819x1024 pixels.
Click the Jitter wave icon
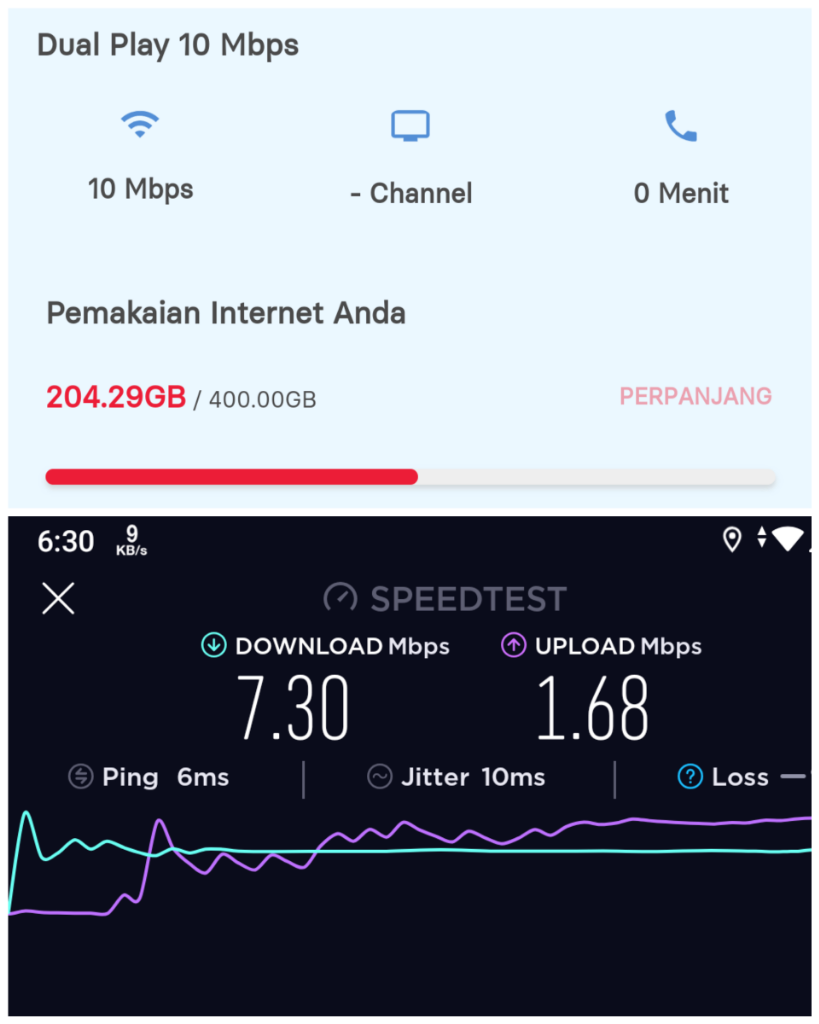[379, 777]
